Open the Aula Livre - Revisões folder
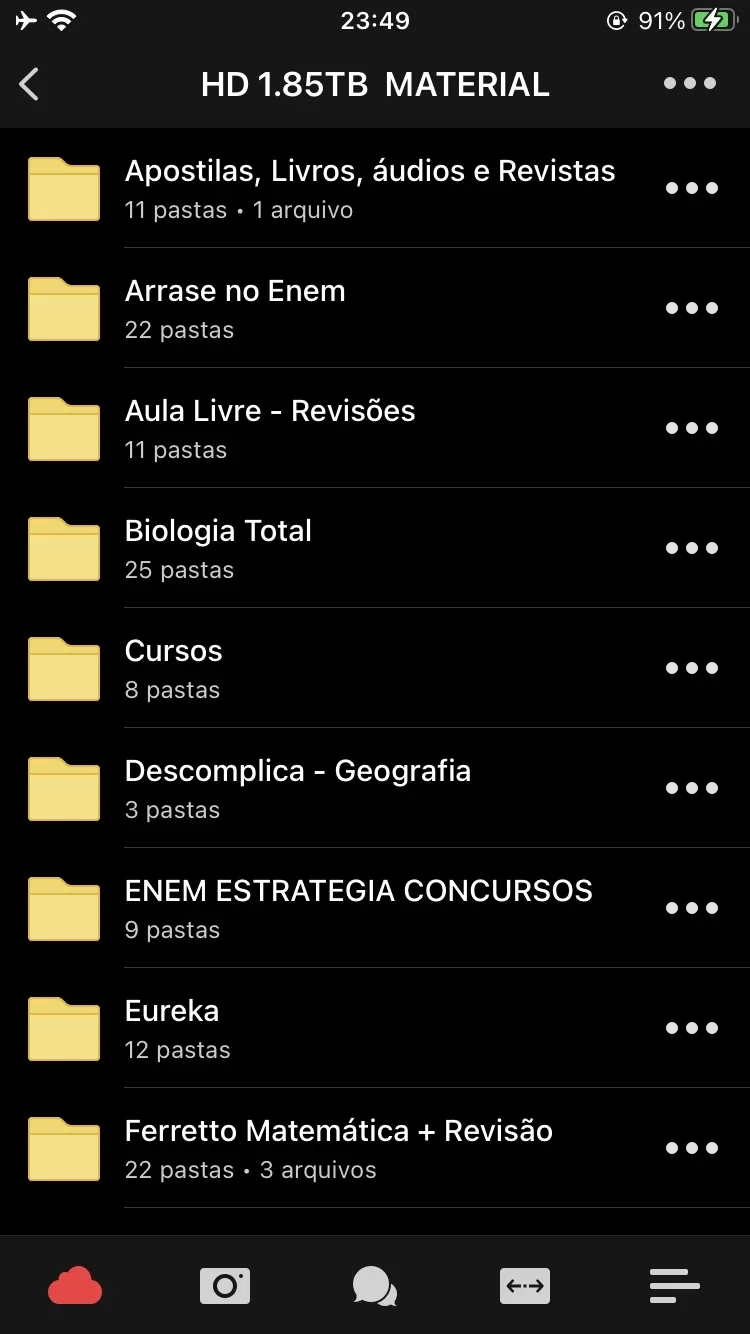The image size is (750, 1334). pyautogui.click(x=375, y=428)
